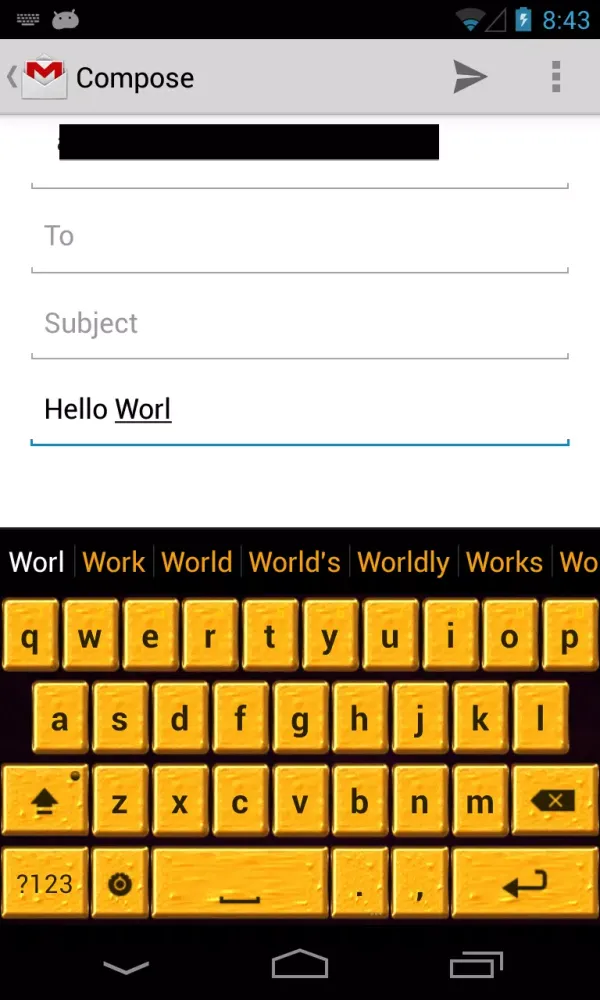This screenshot has width=600, height=1000.
Task: Go back via the Gmail icon
Action: point(40,77)
